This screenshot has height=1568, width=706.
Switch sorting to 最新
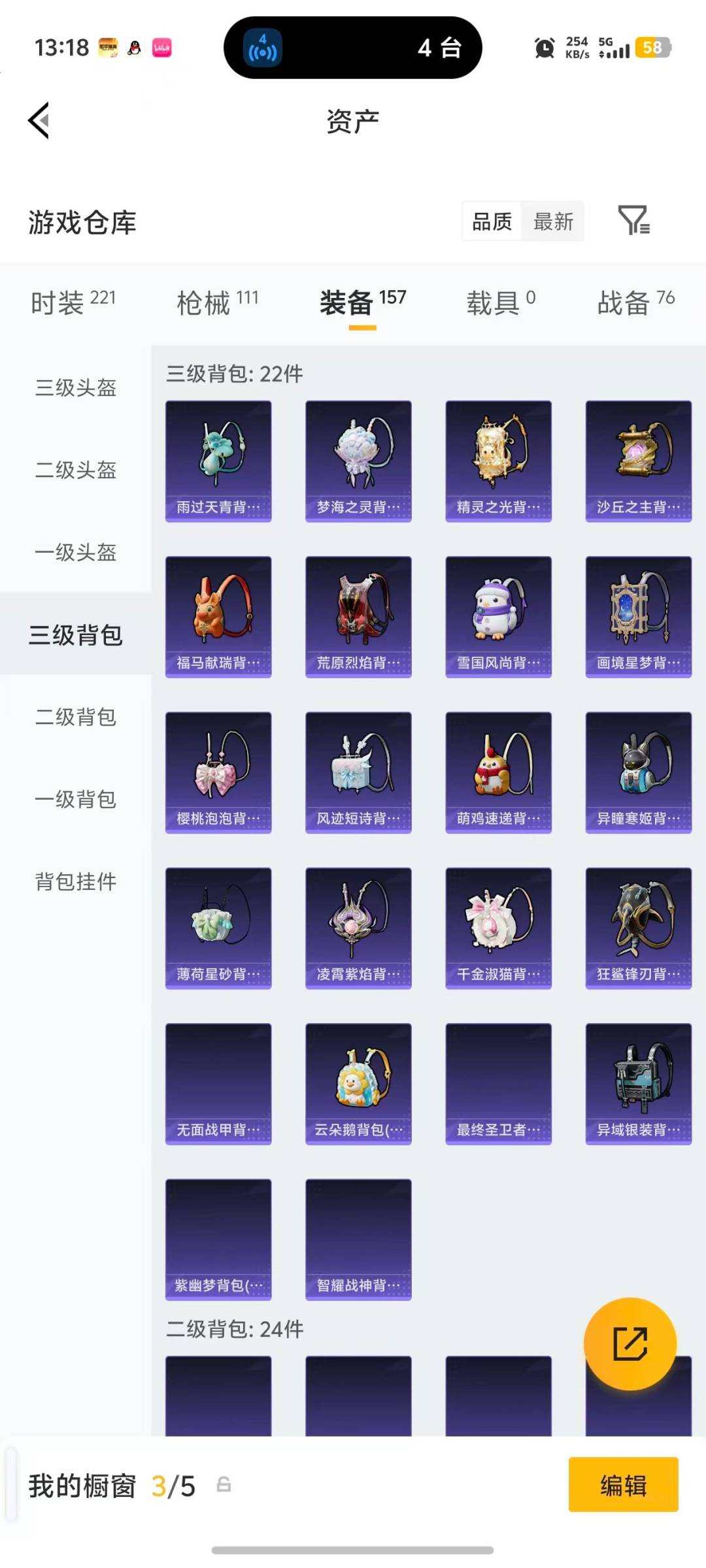click(552, 222)
